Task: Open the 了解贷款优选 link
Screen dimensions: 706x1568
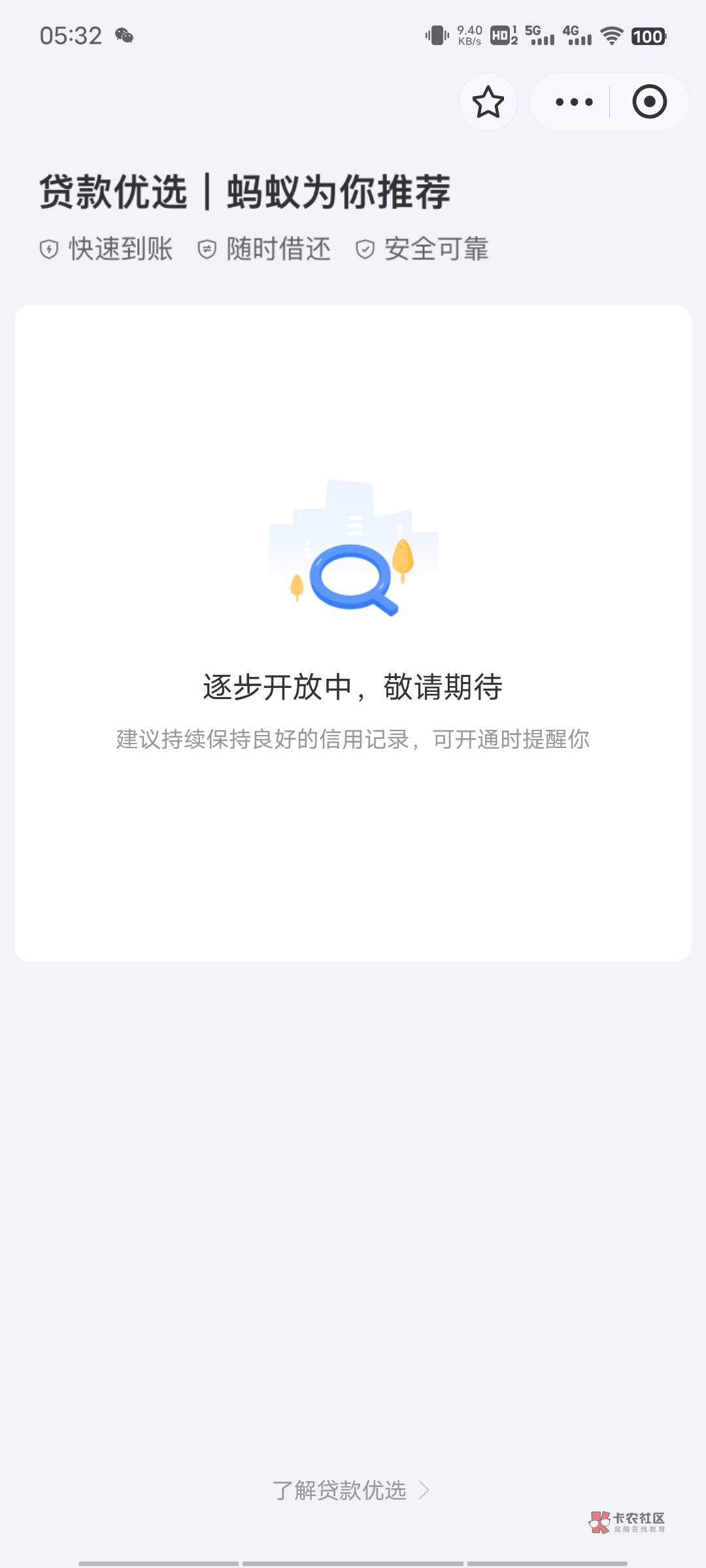Action: tap(350, 1490)
